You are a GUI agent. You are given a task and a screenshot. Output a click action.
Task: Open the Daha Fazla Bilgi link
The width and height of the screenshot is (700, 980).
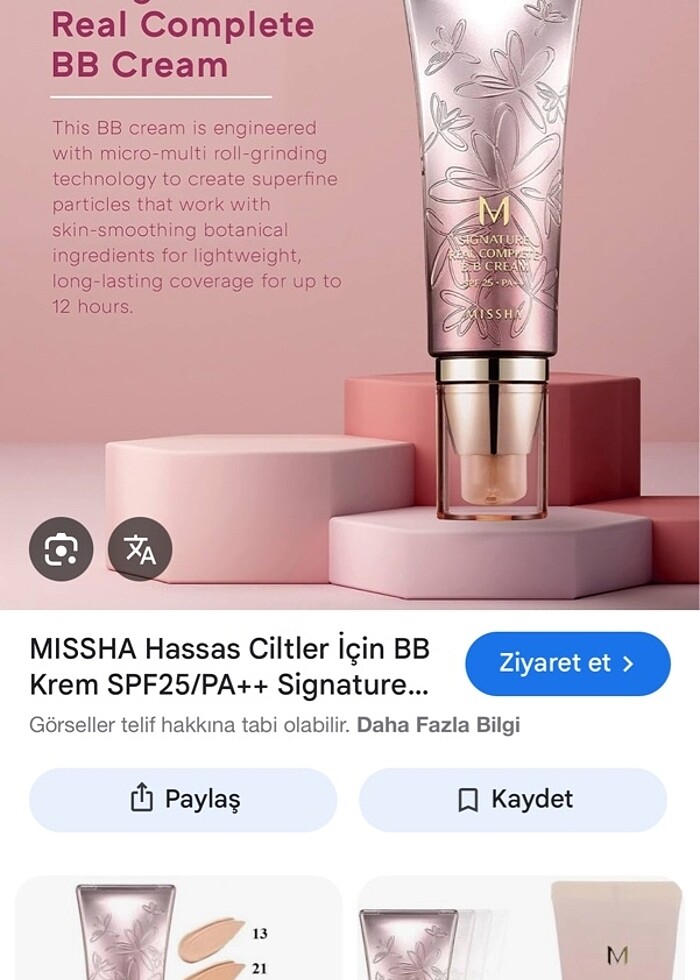point(438,725)
